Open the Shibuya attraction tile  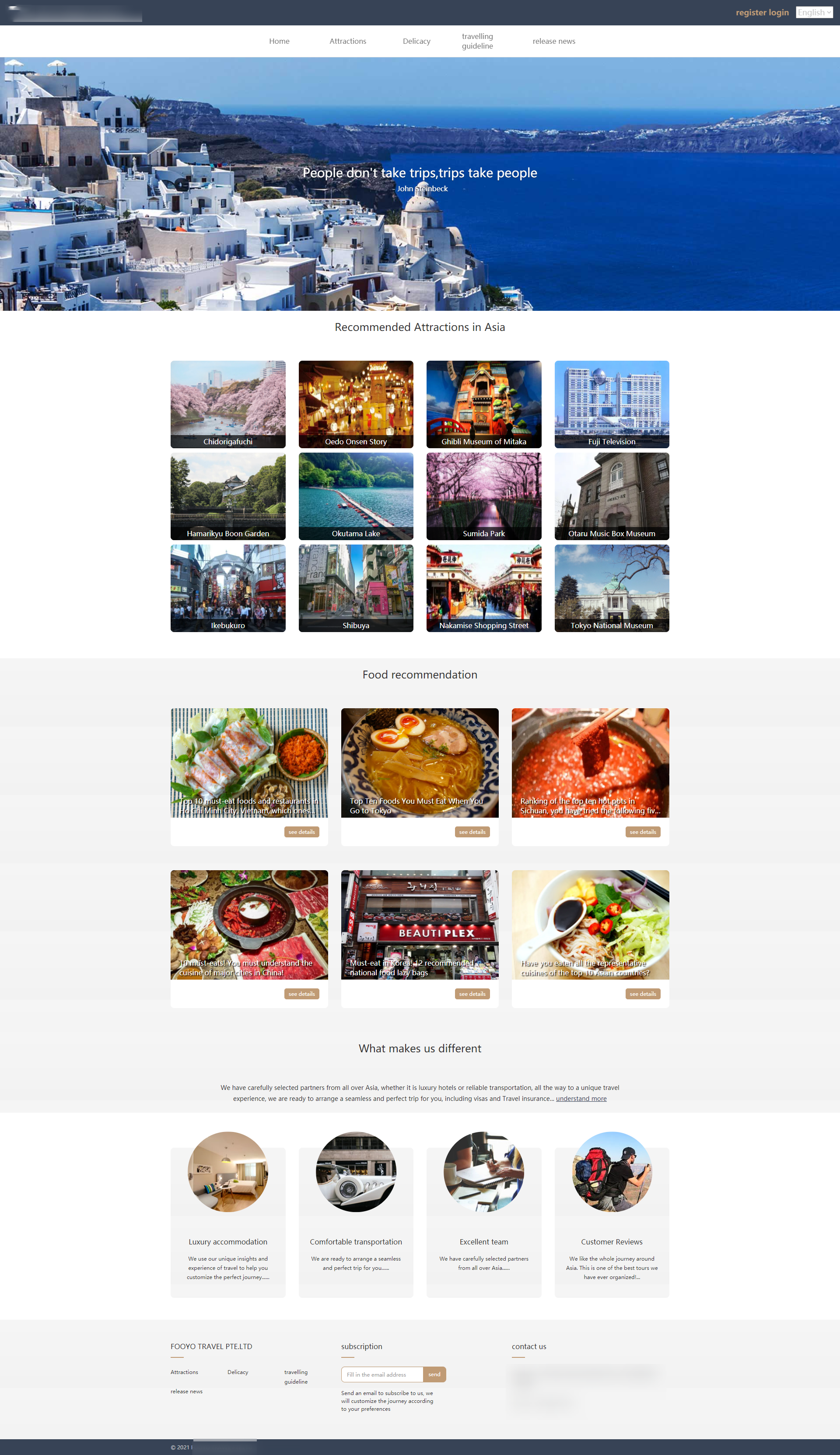(355, 587)
